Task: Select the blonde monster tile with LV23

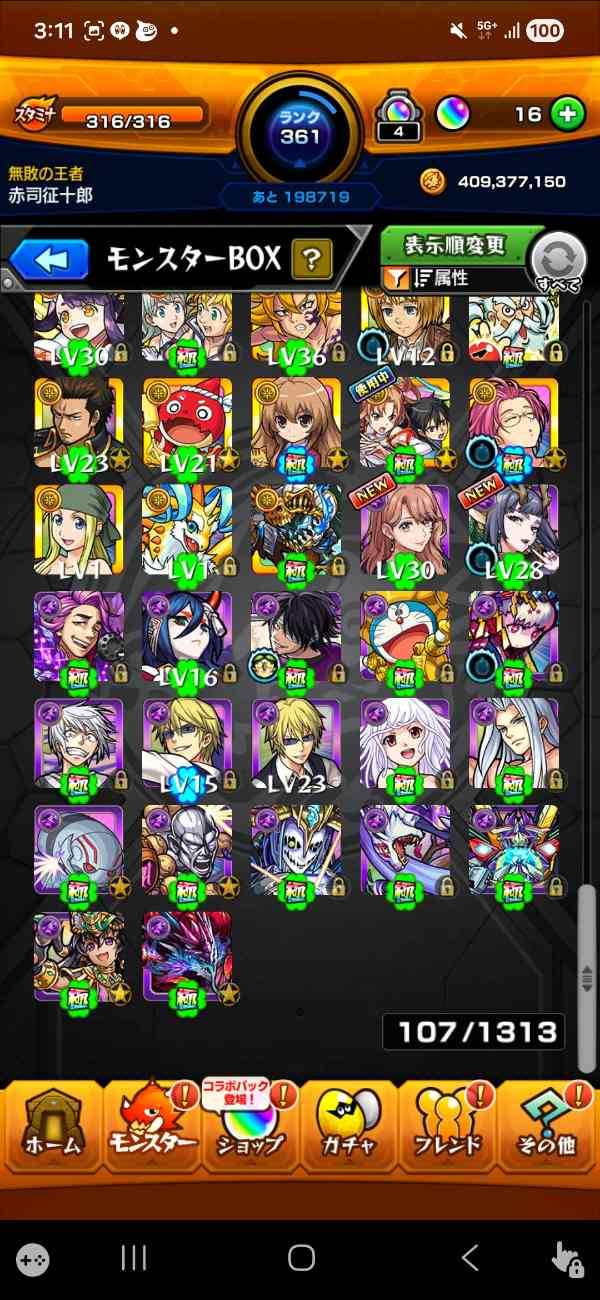Action: (x=296, y=745)
